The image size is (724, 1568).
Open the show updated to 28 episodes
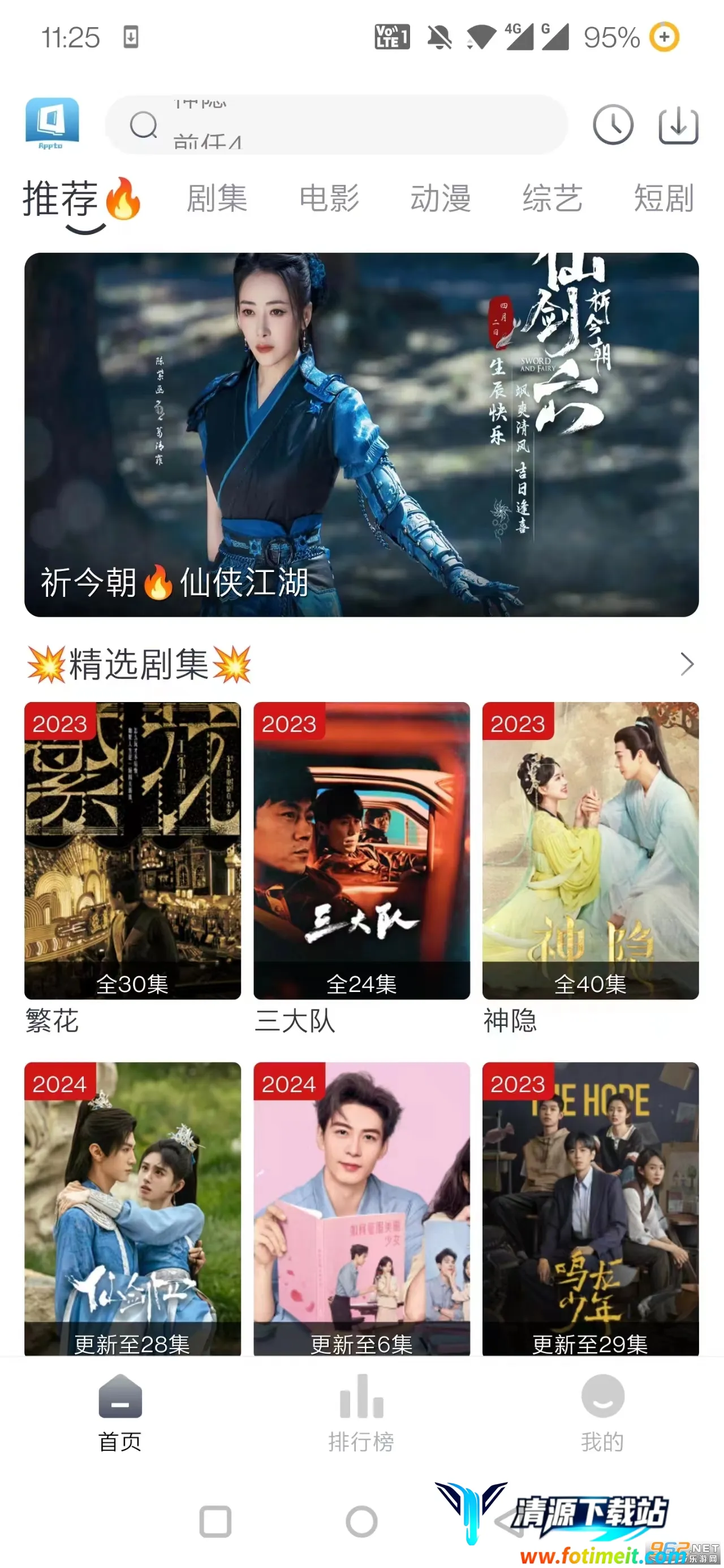pyautogui.click(x=133, y=1209)
